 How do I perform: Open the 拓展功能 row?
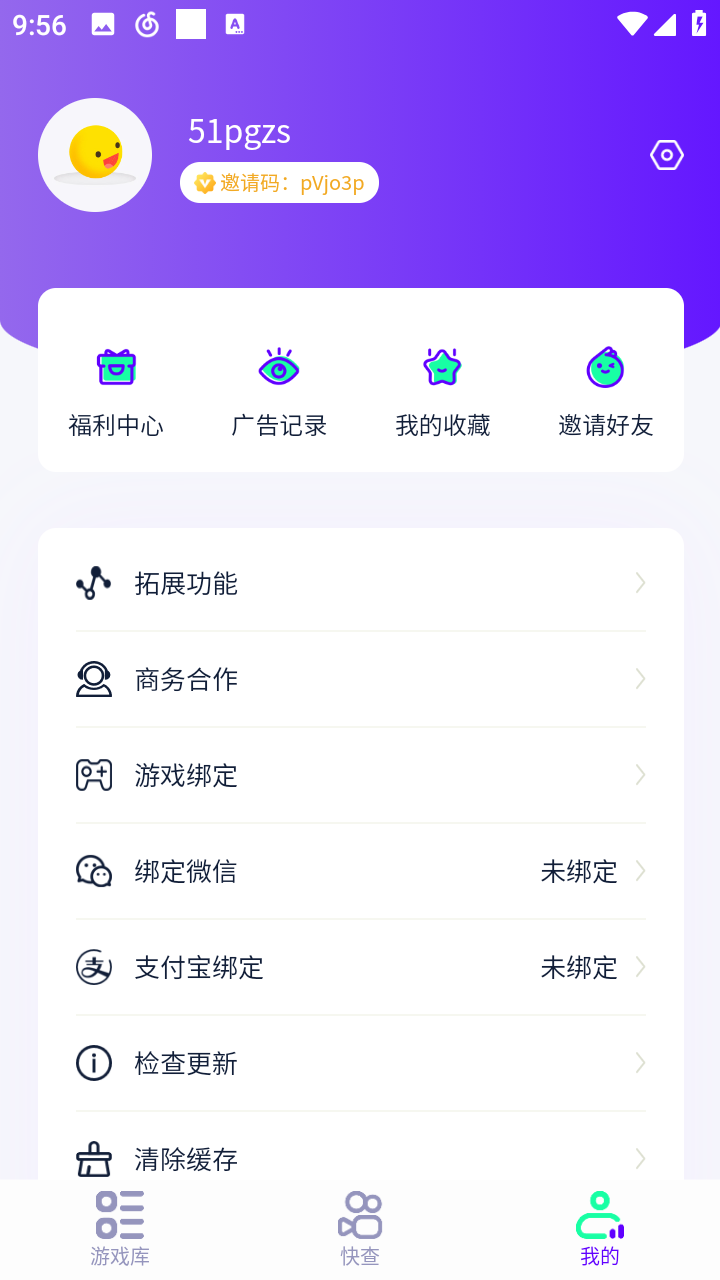coord(360,583)
